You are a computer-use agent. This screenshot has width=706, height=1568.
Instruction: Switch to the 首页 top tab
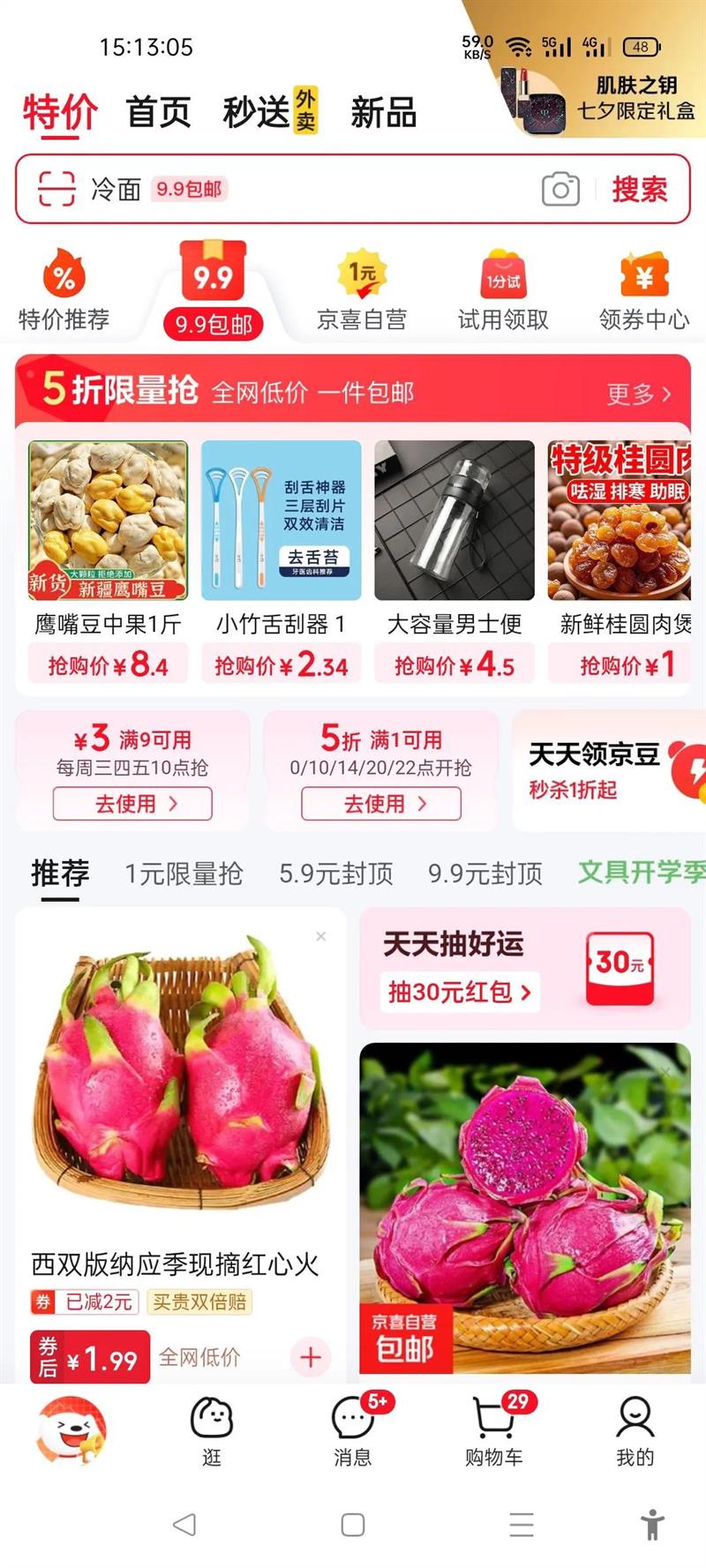click(x=159, y=113)
